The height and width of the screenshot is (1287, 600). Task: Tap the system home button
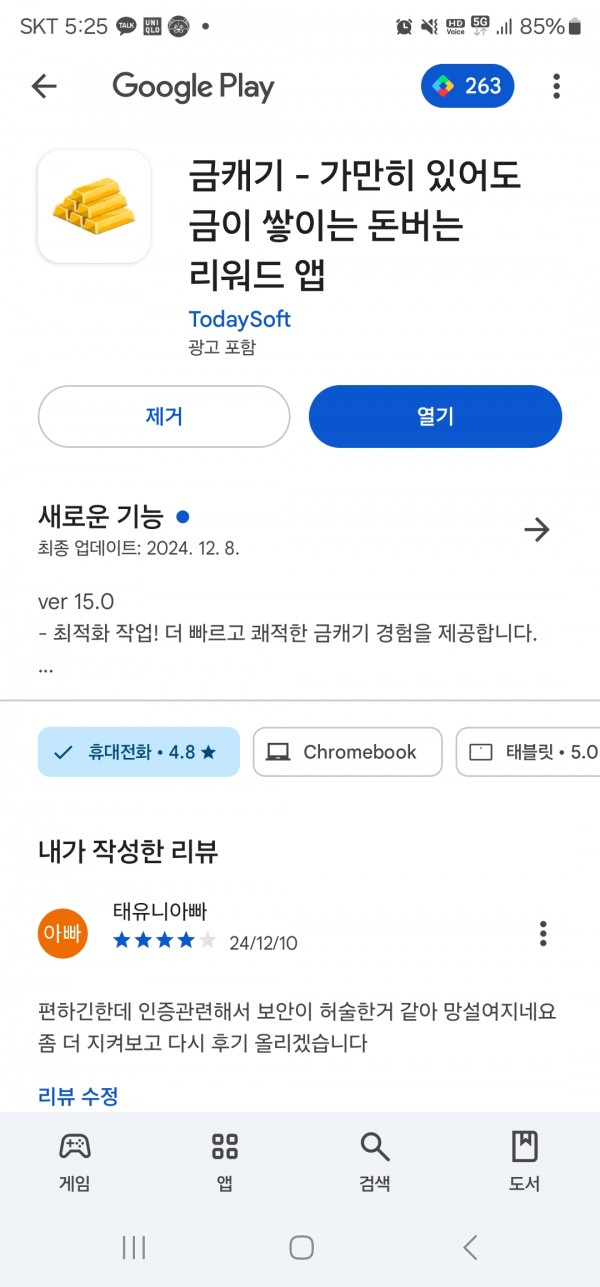(x=301, y=1246)
